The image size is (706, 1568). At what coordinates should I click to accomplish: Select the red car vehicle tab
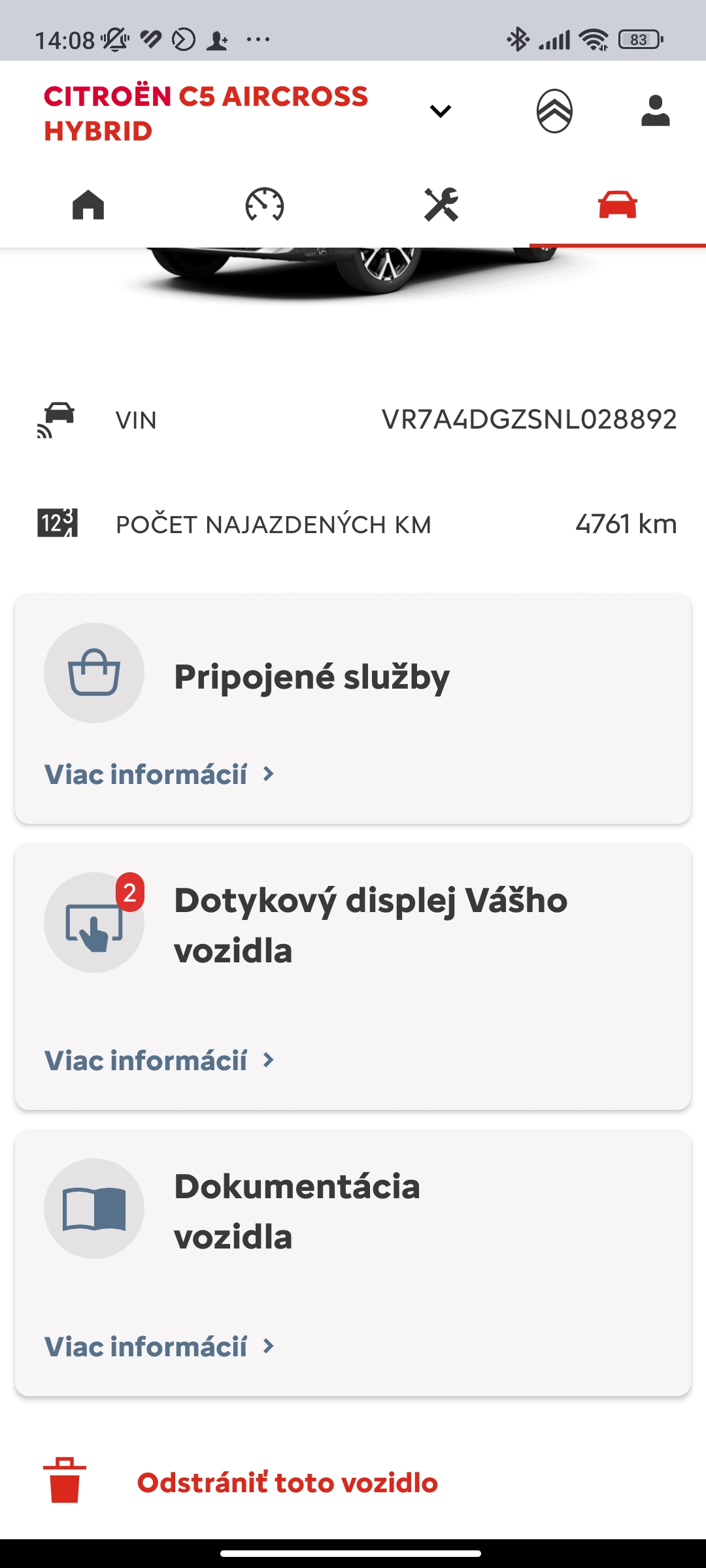coord(618,204)
